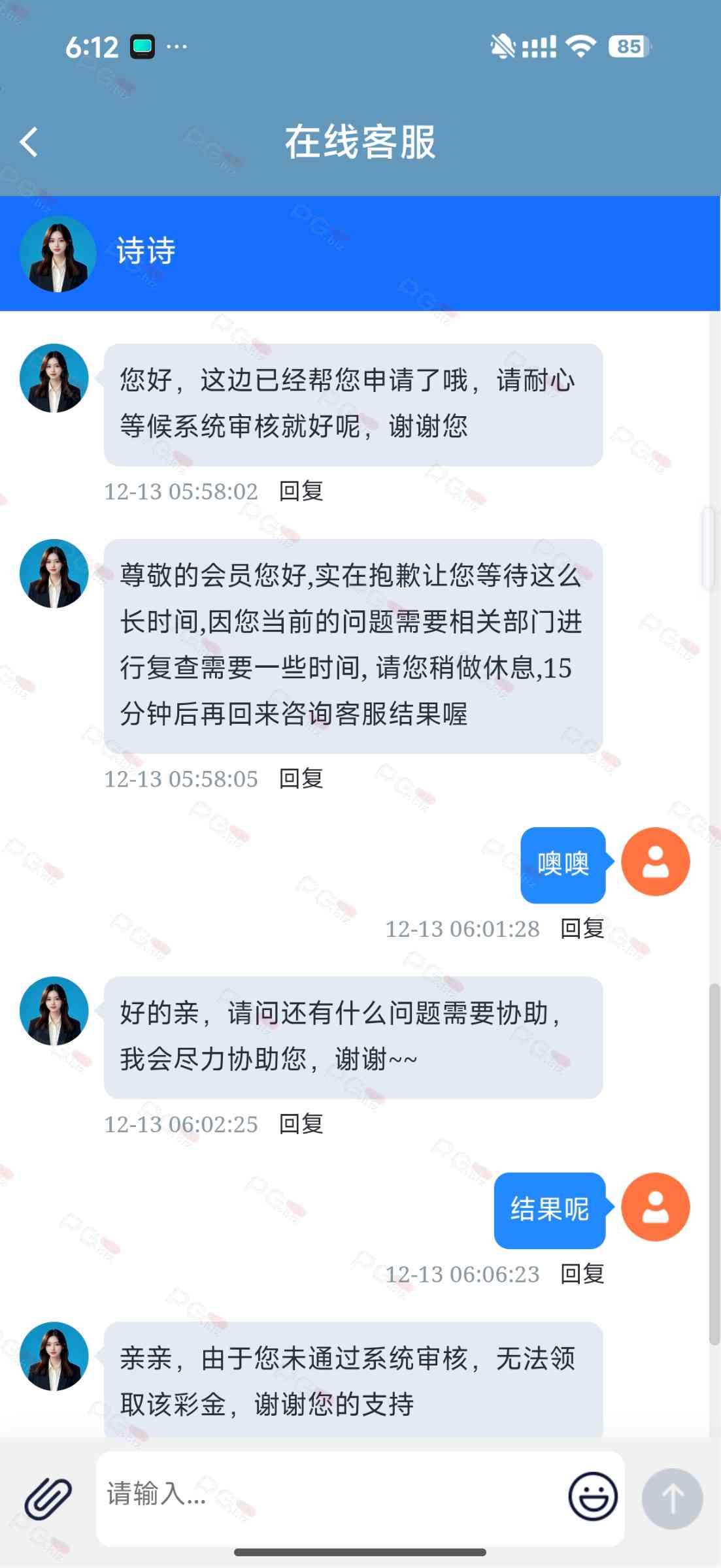Viewport: 721px width, 1568px height.
Task: Open the emoji picker
Action: pos(592,1496)
